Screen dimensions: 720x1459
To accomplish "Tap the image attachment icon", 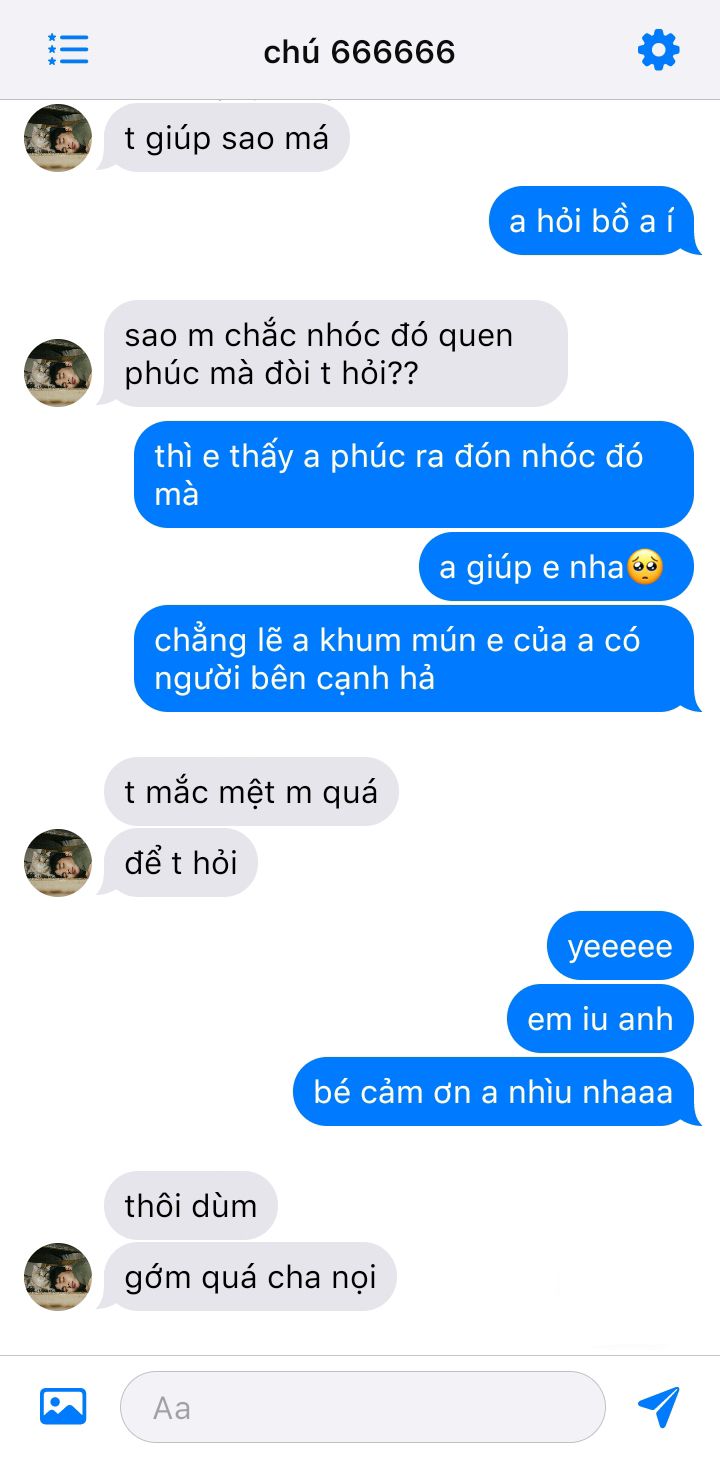I will click(x=63, y=1406).
